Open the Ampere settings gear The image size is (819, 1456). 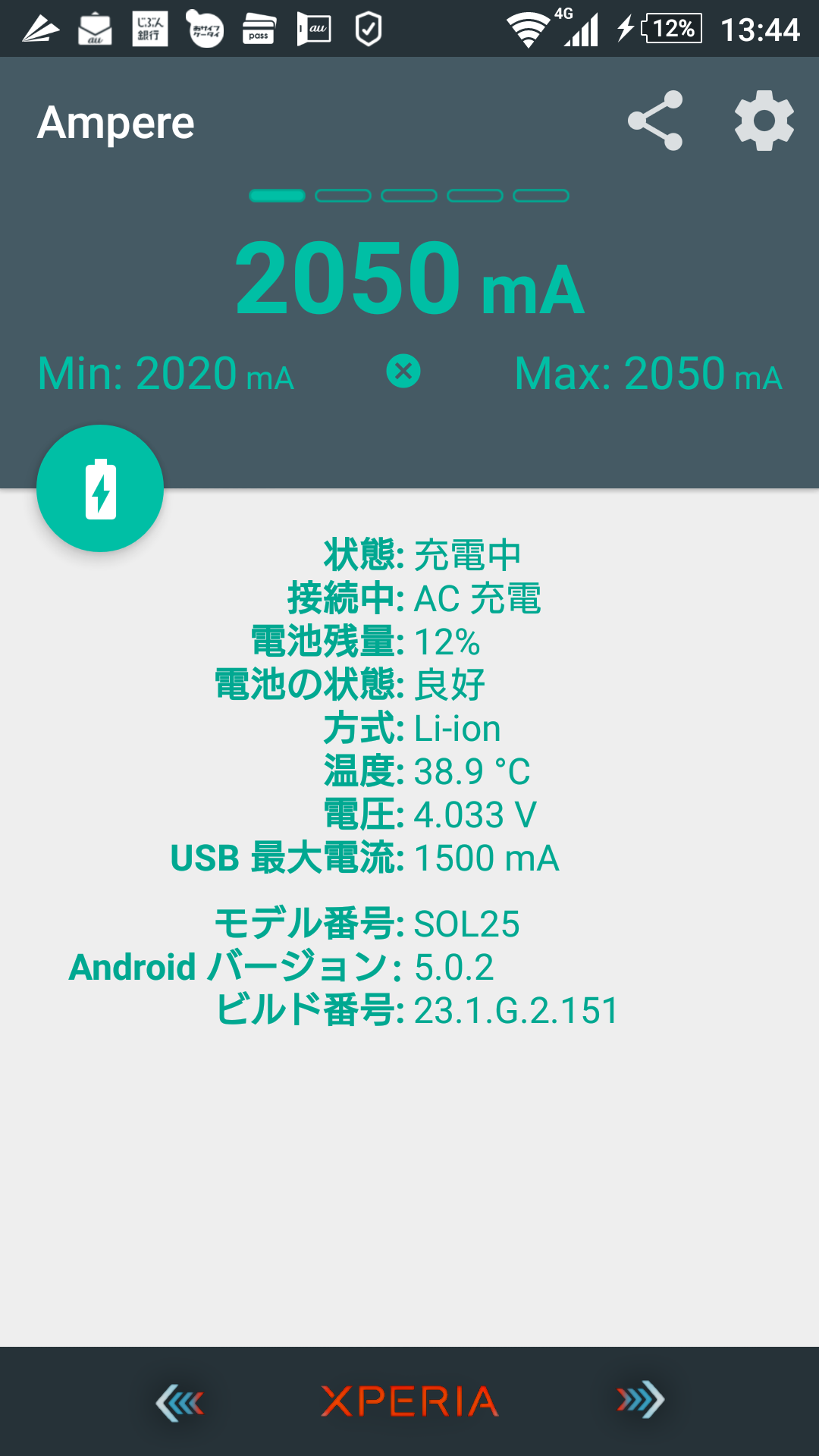click(x=764, y=121)
